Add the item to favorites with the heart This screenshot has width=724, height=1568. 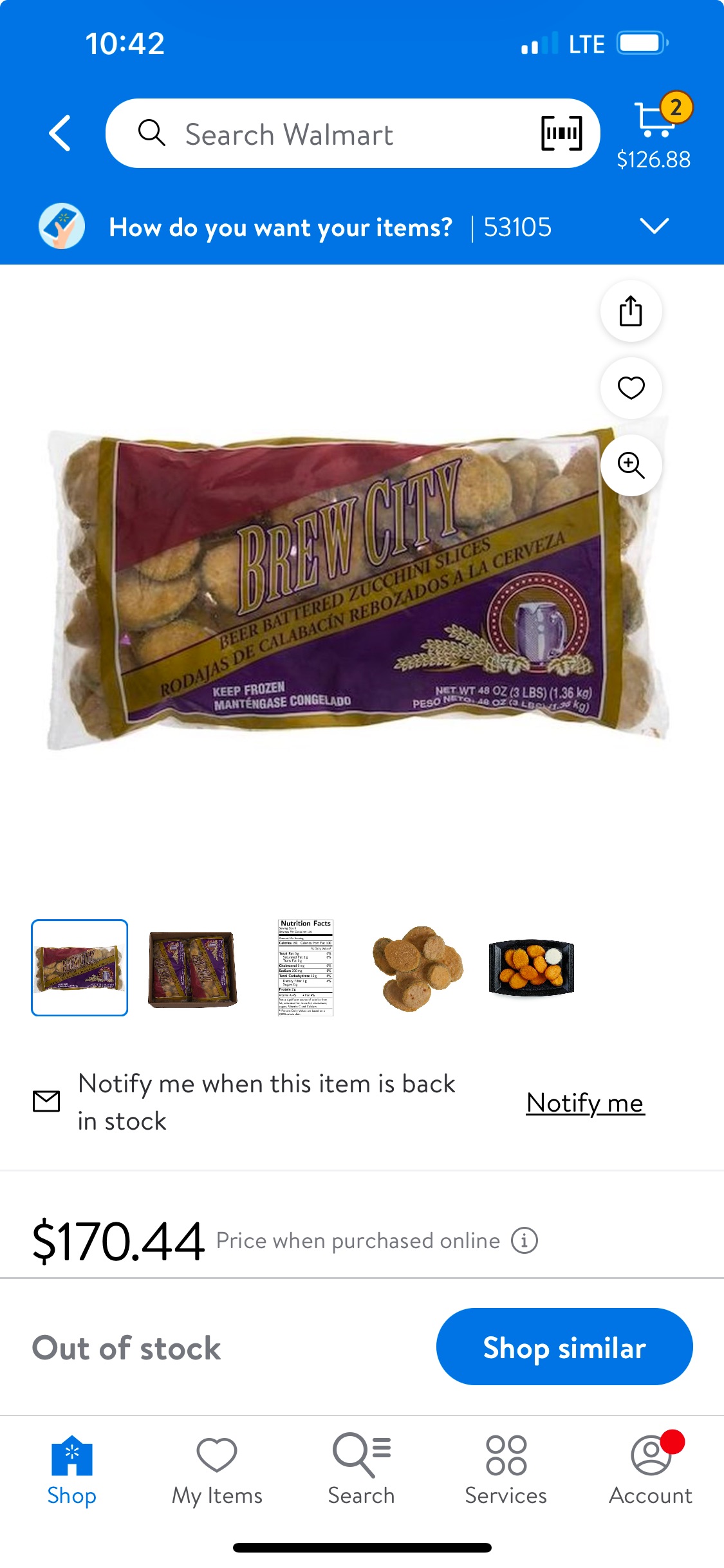(631, 387)
